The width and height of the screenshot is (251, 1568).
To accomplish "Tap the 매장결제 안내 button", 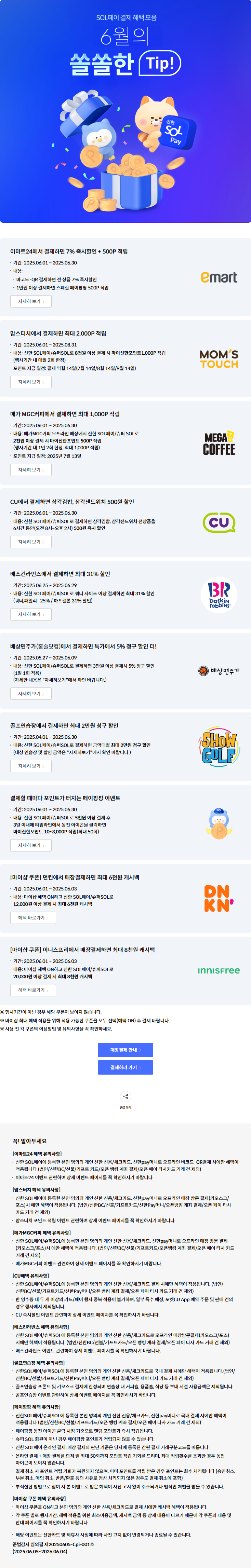I will pos(125,1049).
